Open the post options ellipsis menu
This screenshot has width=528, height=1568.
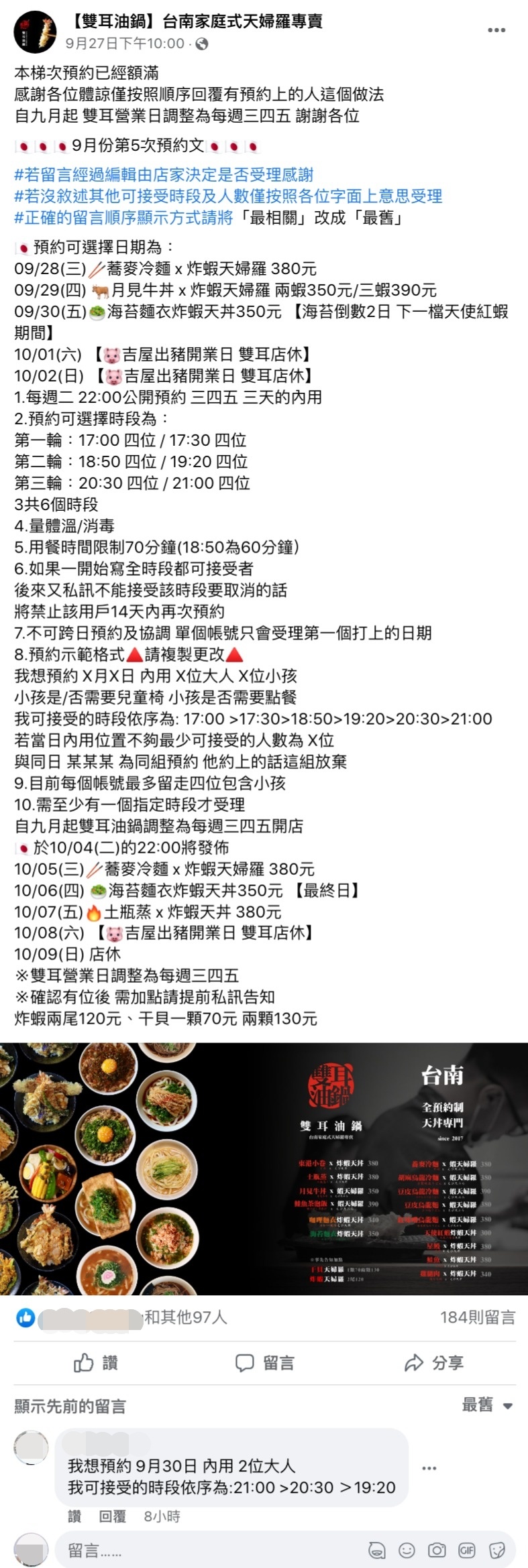496,28
